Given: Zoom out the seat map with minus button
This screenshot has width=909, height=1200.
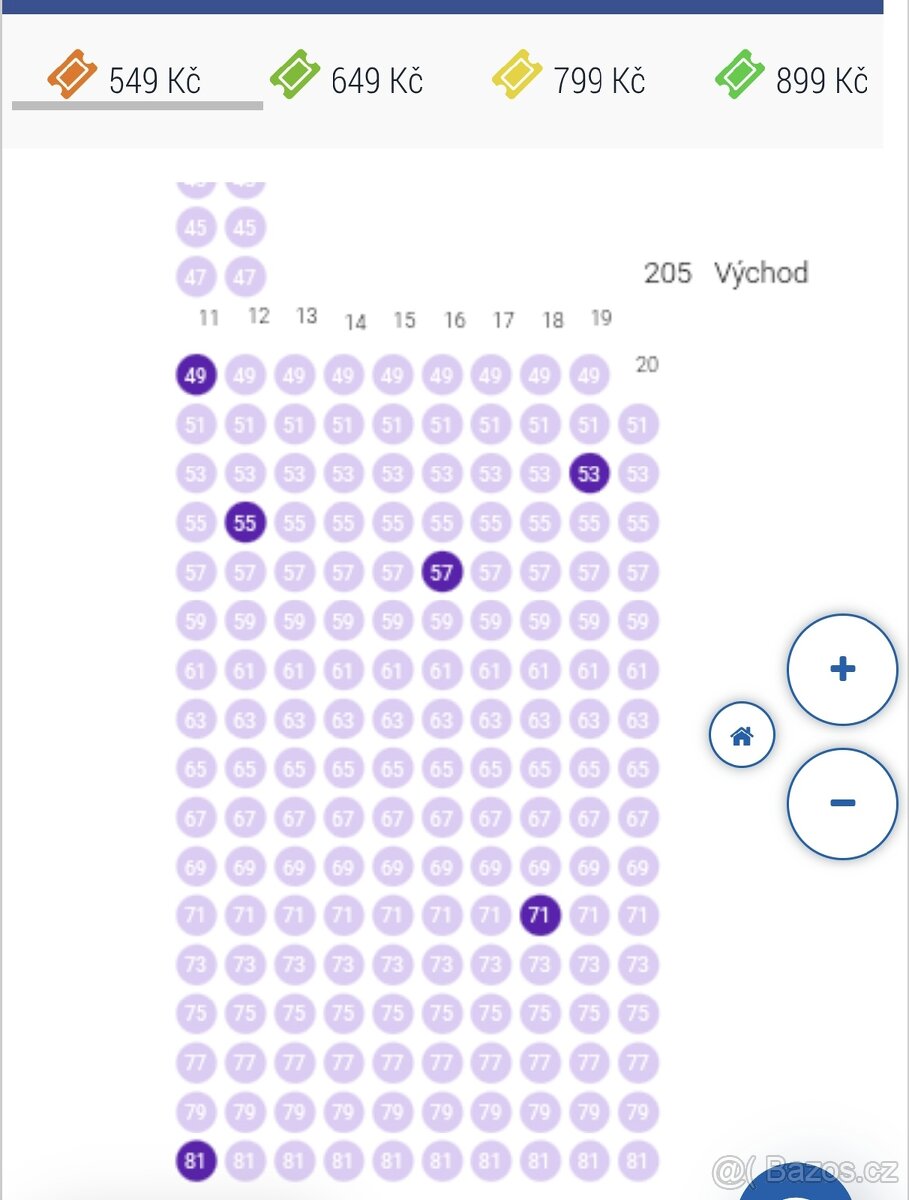Looking at the screenshot, I should (842, 803).
